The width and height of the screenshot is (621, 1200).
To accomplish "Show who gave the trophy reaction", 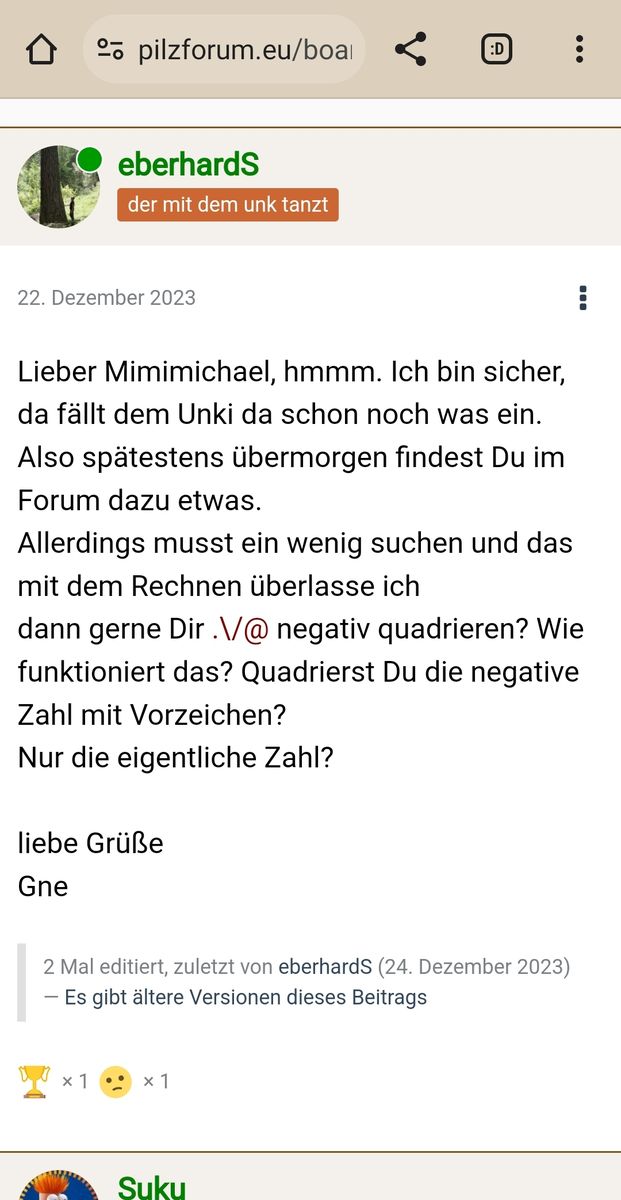I will tap(35, 1081).
